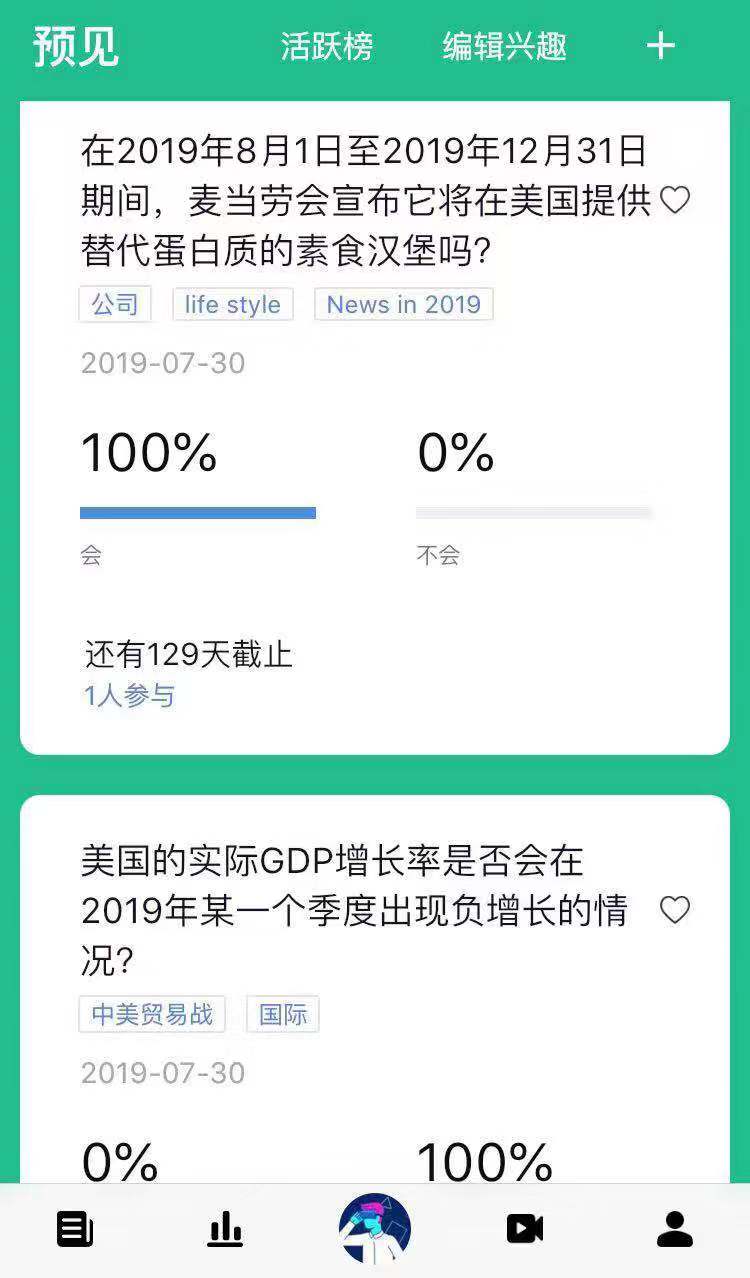750x1278 pixels.
Task: Open the McDonald's veggie burger prediction card
Action: coord(364,201)
